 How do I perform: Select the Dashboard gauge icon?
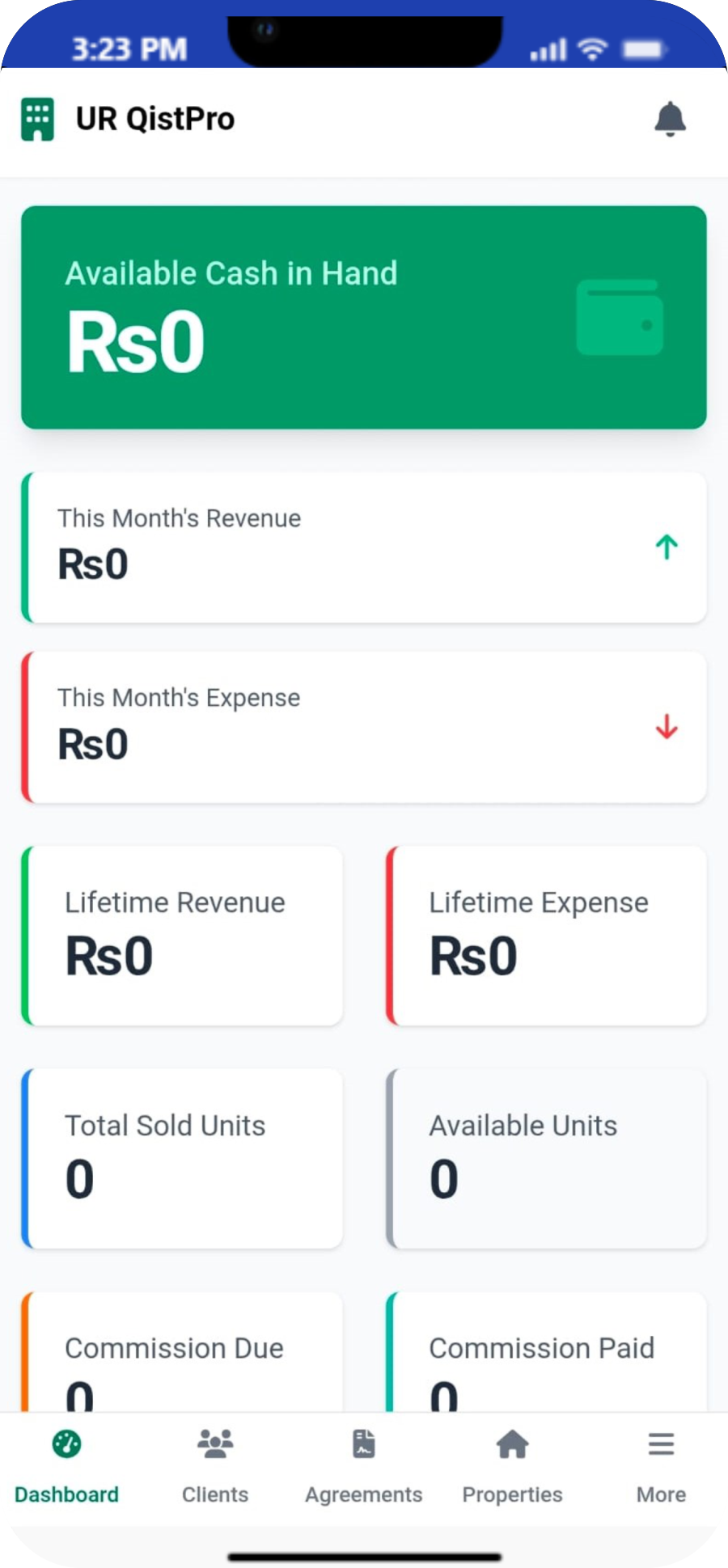(66, 1444)
